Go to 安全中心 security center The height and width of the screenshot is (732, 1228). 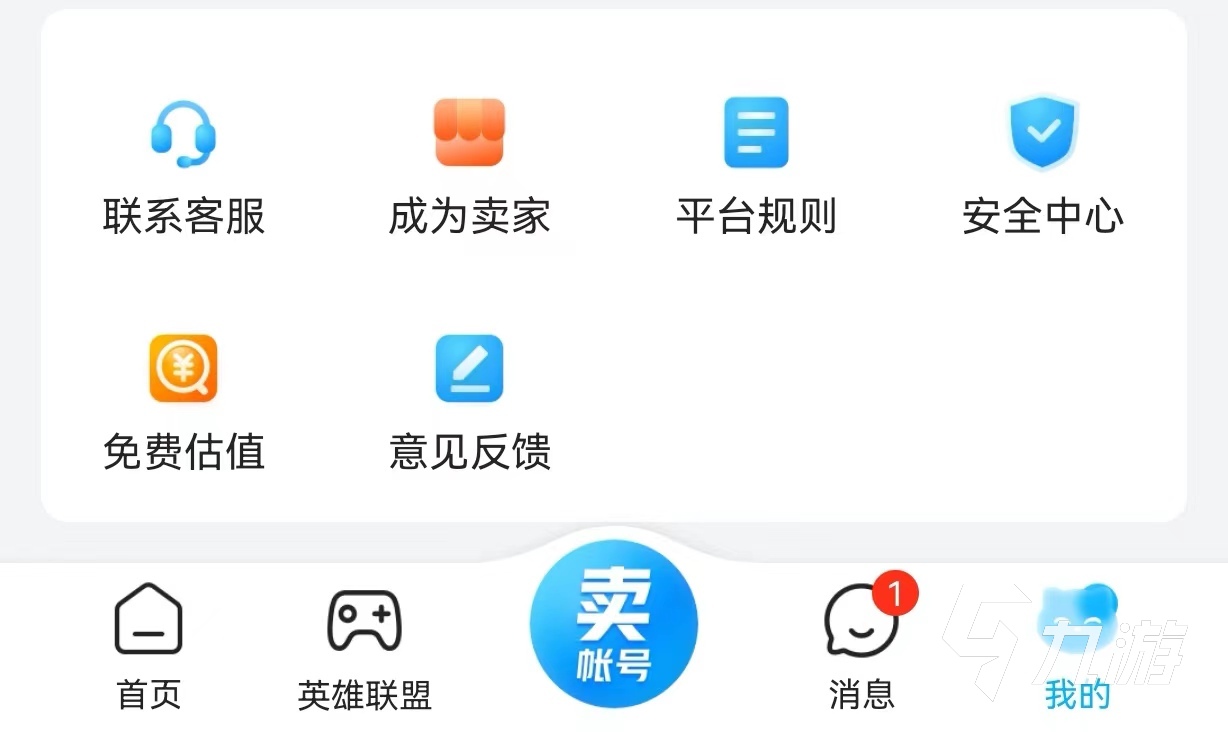pyautogui.click(x=1043, y=165)
